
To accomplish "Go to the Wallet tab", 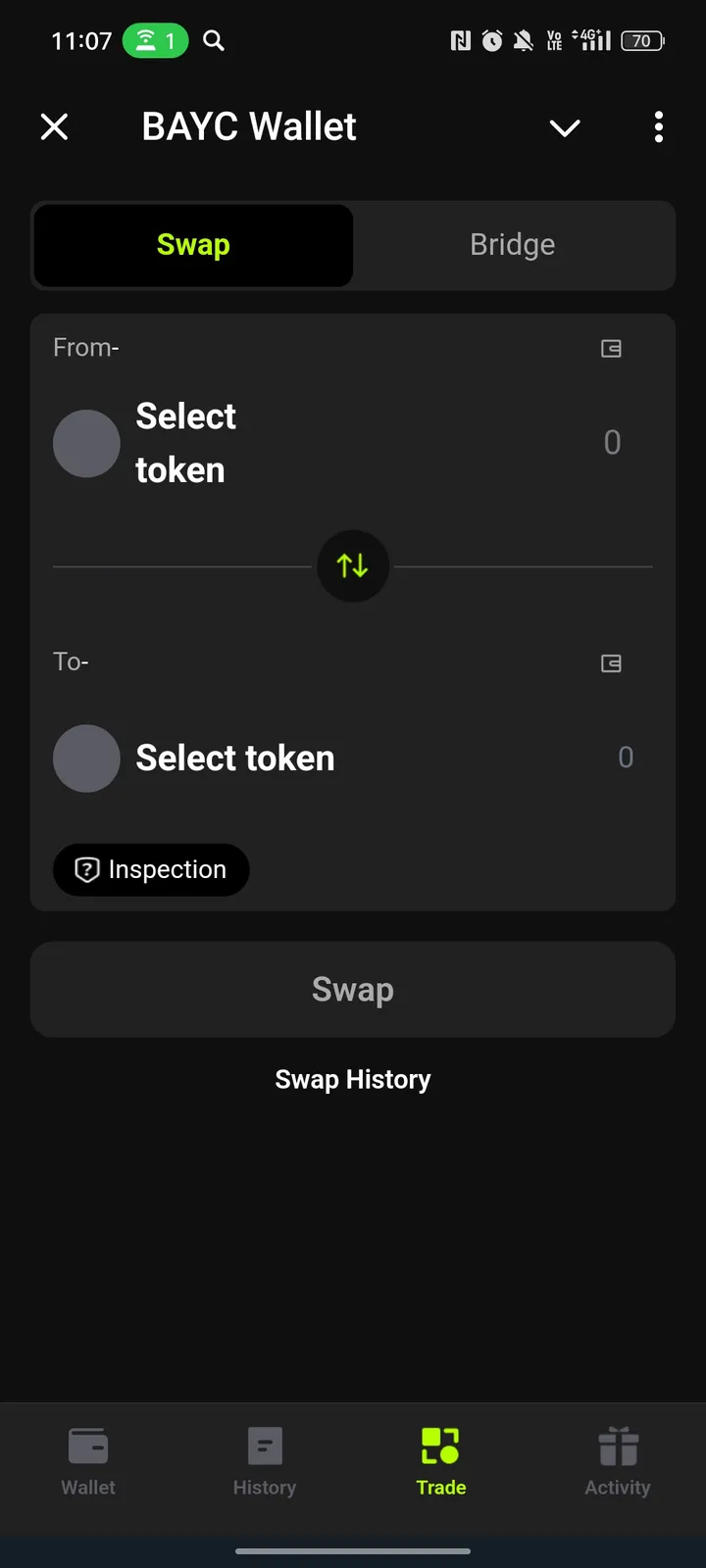I will pyautogui.click(x=88, y=1461).
